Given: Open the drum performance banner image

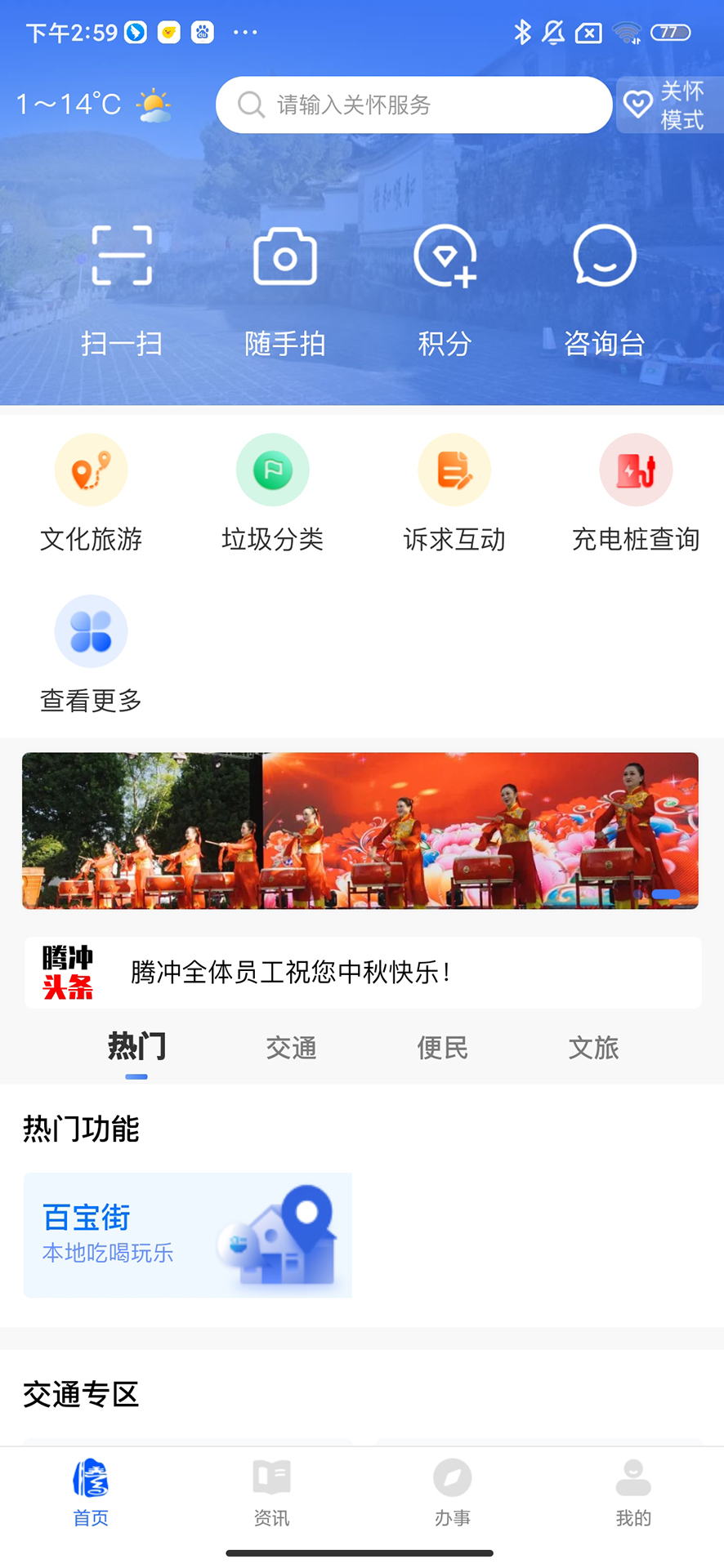Looking at the screenshot, I should pyautogui.click(x=362, y=831).
